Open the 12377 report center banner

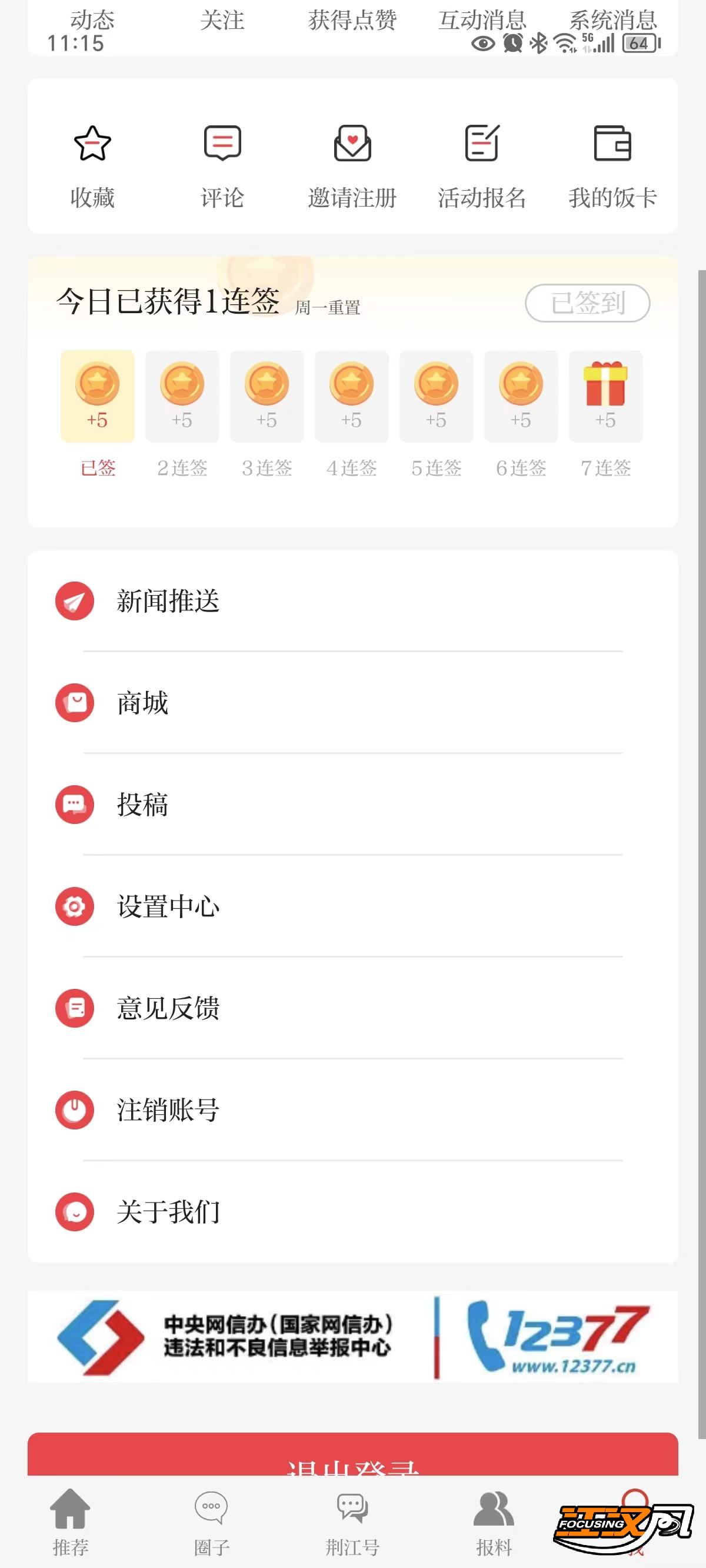click(353, 1337)
